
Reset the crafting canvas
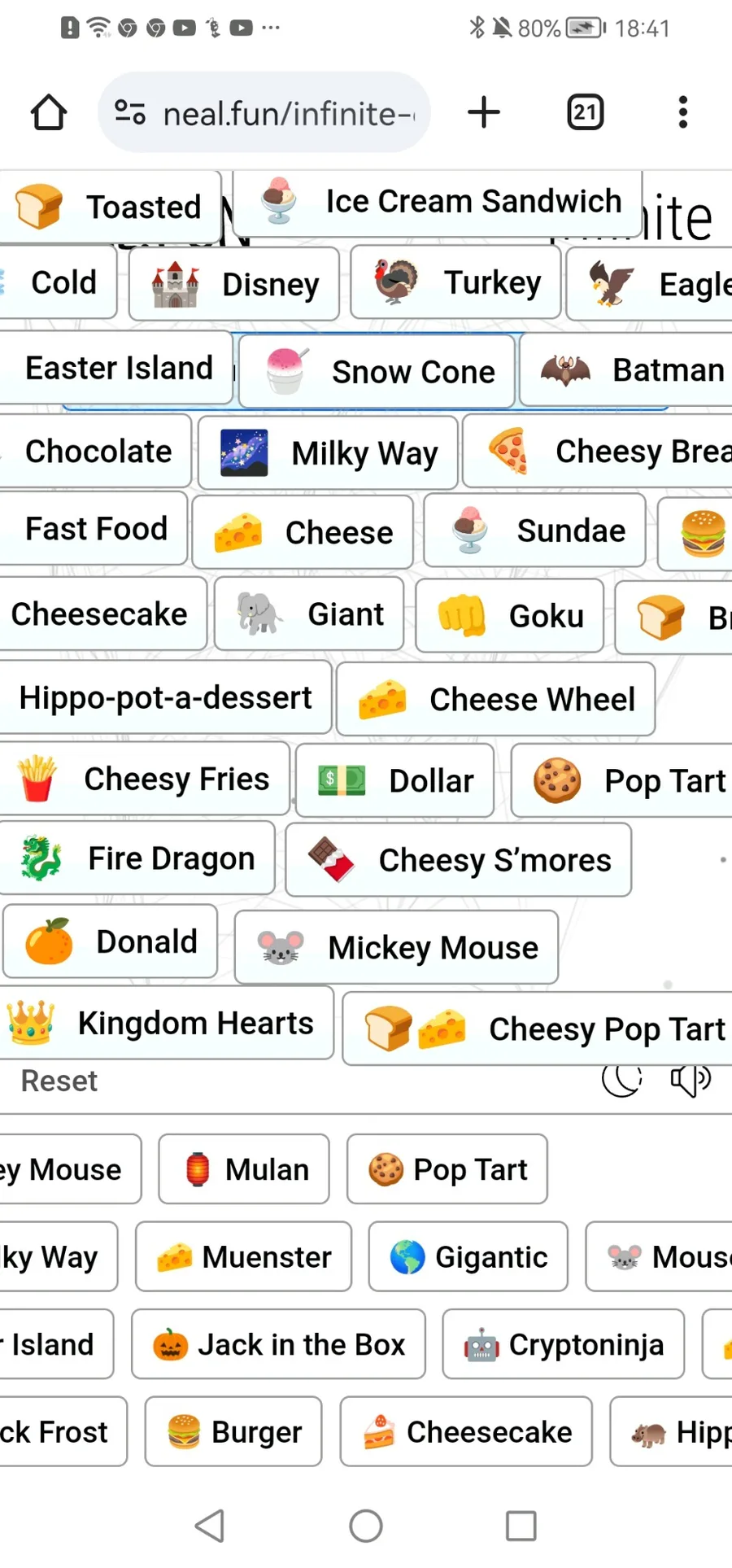coord(59,1081)
